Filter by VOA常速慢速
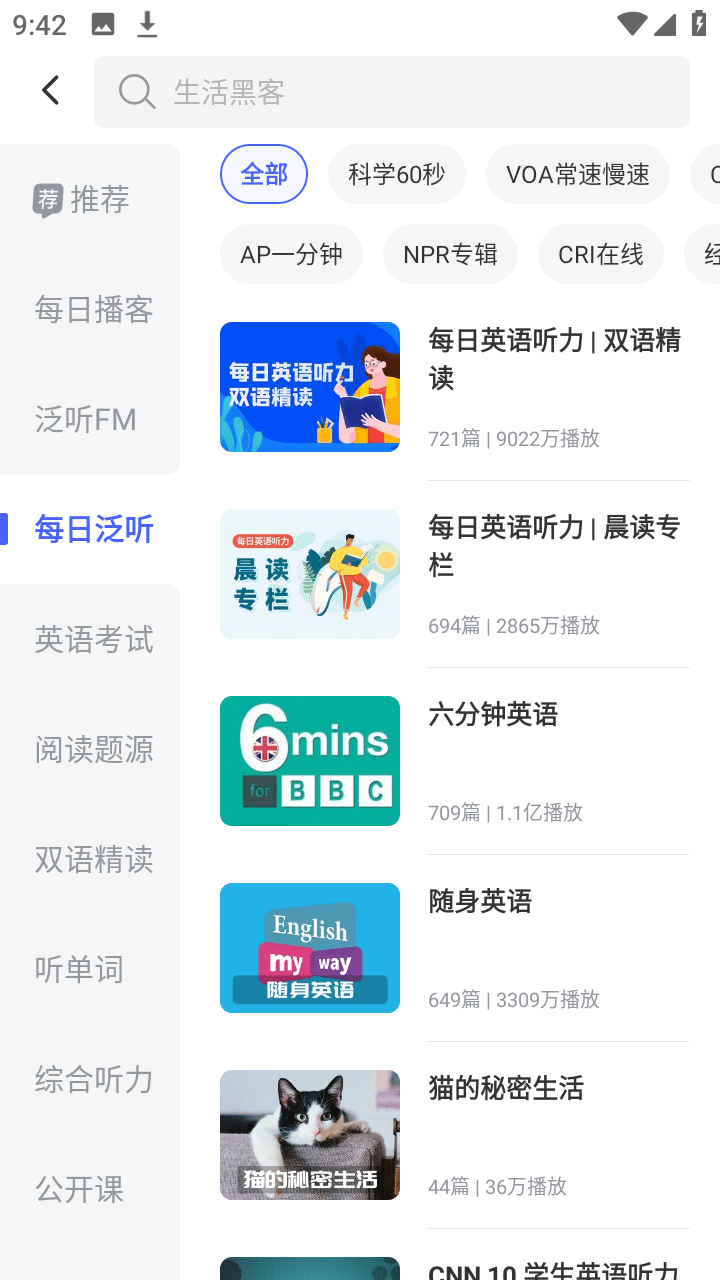Image resolution: width=720 pixels, height=1280 pixels. coord(578,174)
